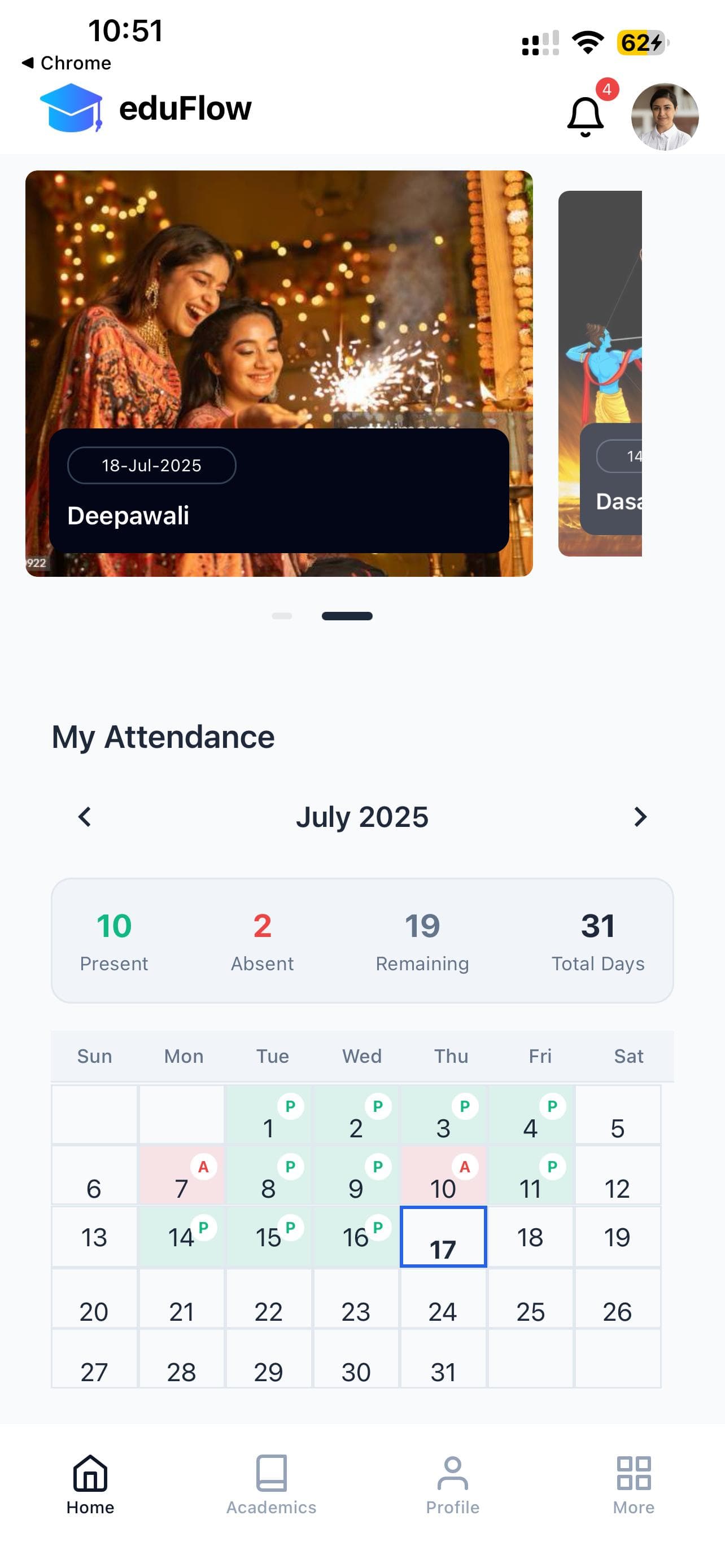Select July 31 on the calendar

443,1359
